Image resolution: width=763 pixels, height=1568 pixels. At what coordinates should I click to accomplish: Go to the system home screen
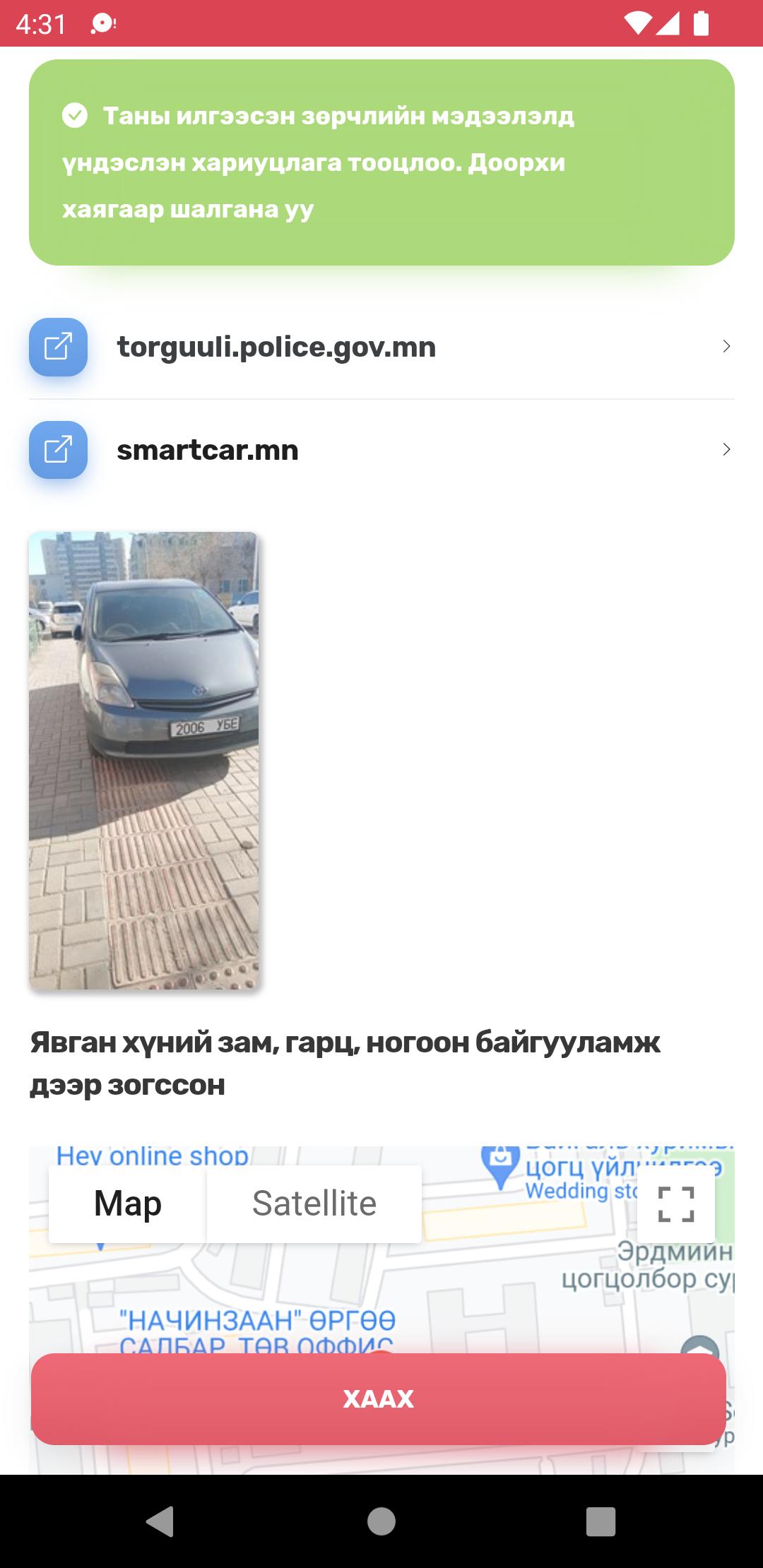[x=381, y=1521]
